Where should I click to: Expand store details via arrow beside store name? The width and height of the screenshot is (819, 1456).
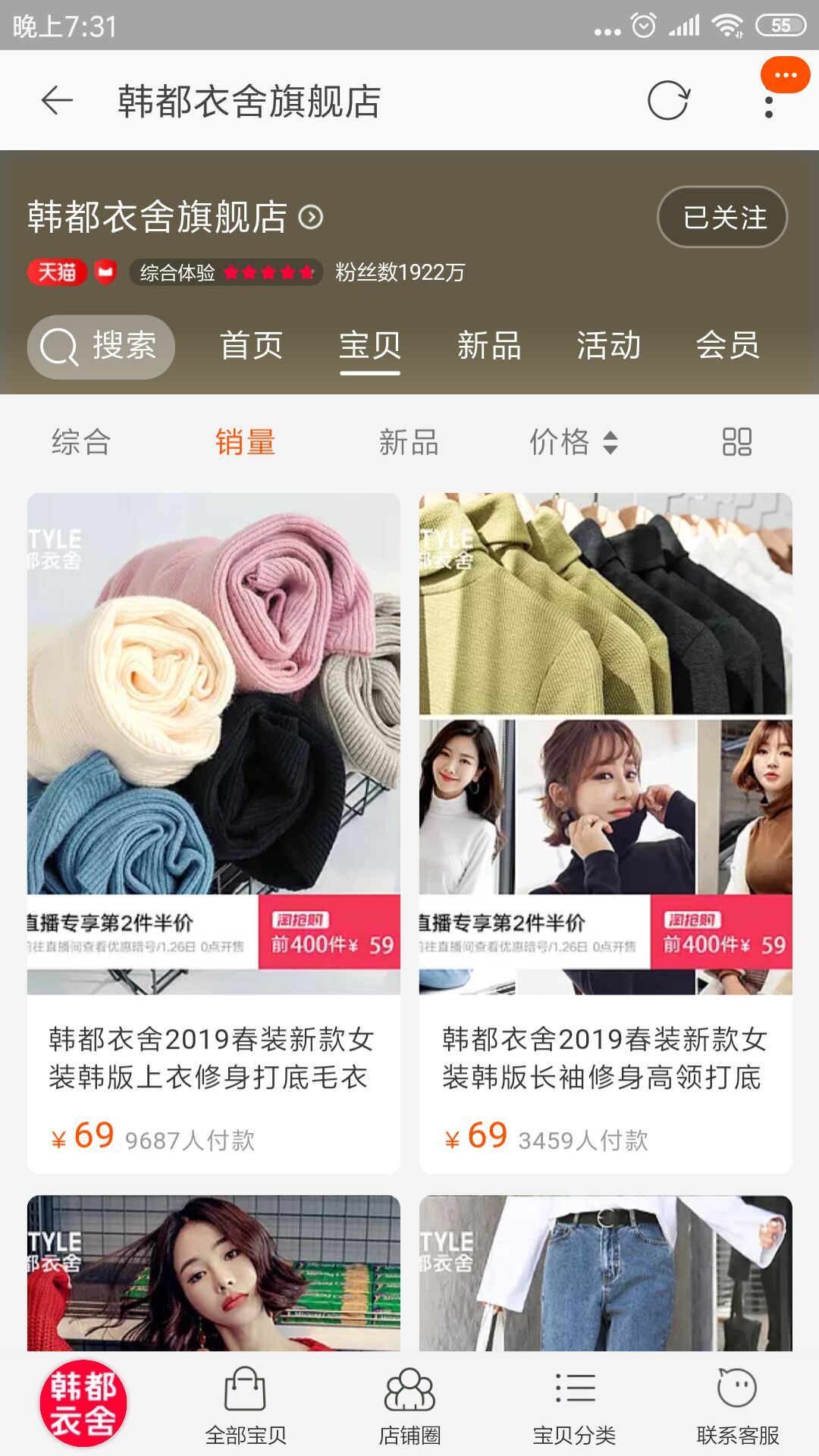coord(310,217)
